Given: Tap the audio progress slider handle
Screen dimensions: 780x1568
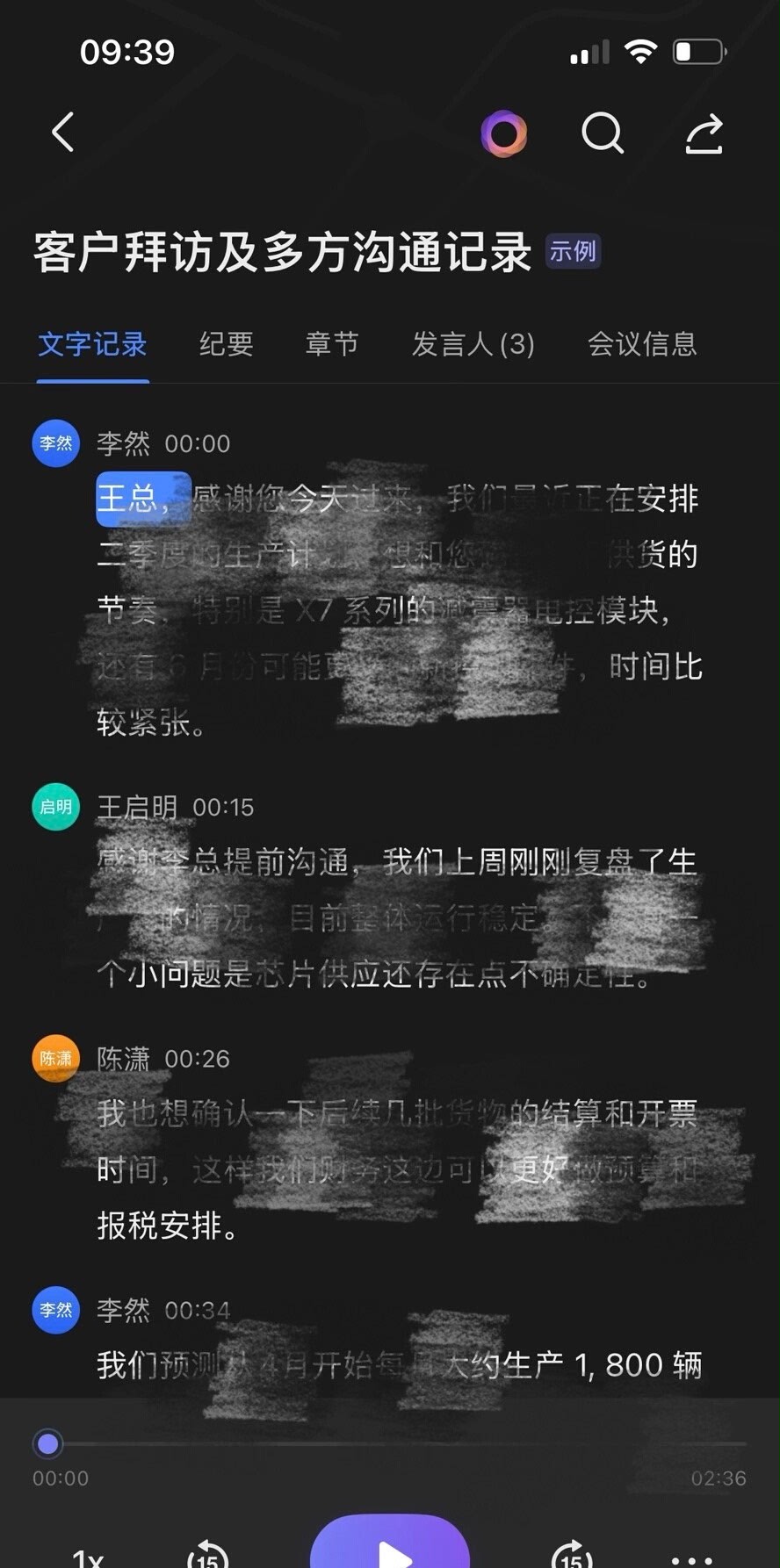Looking at the screenshot, I should (x=48, y=1443).
